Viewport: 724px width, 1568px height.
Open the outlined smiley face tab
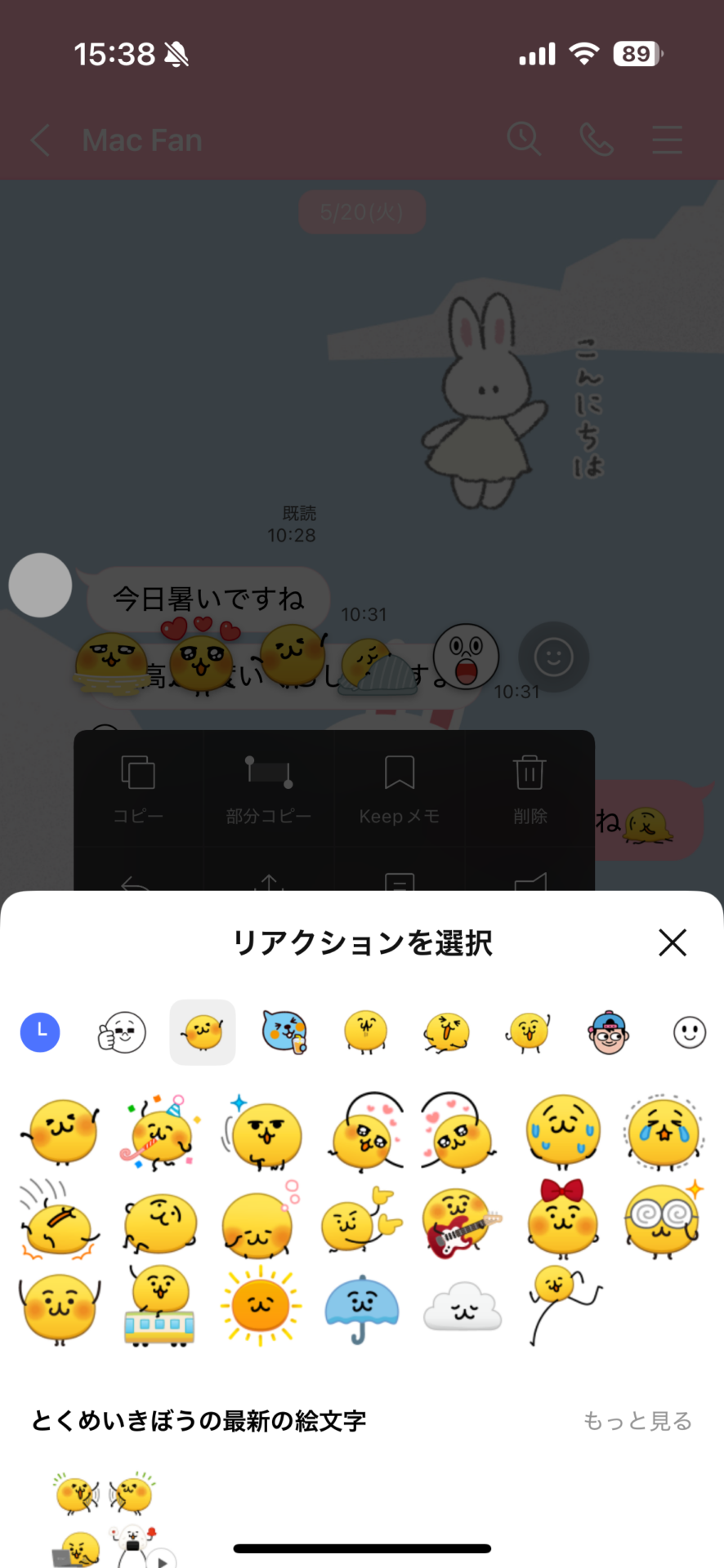click(689, 1032)
